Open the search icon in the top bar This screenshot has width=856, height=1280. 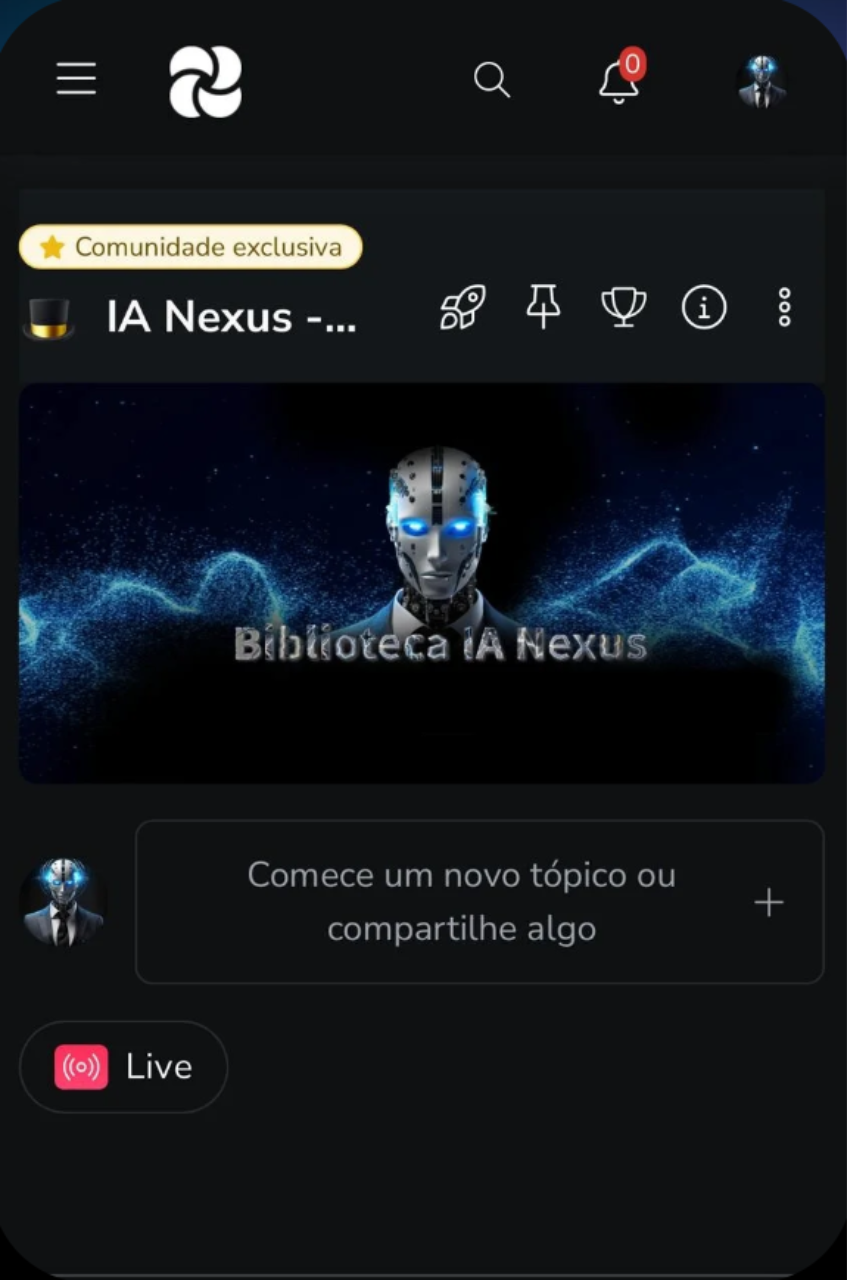tap(491, 80)
